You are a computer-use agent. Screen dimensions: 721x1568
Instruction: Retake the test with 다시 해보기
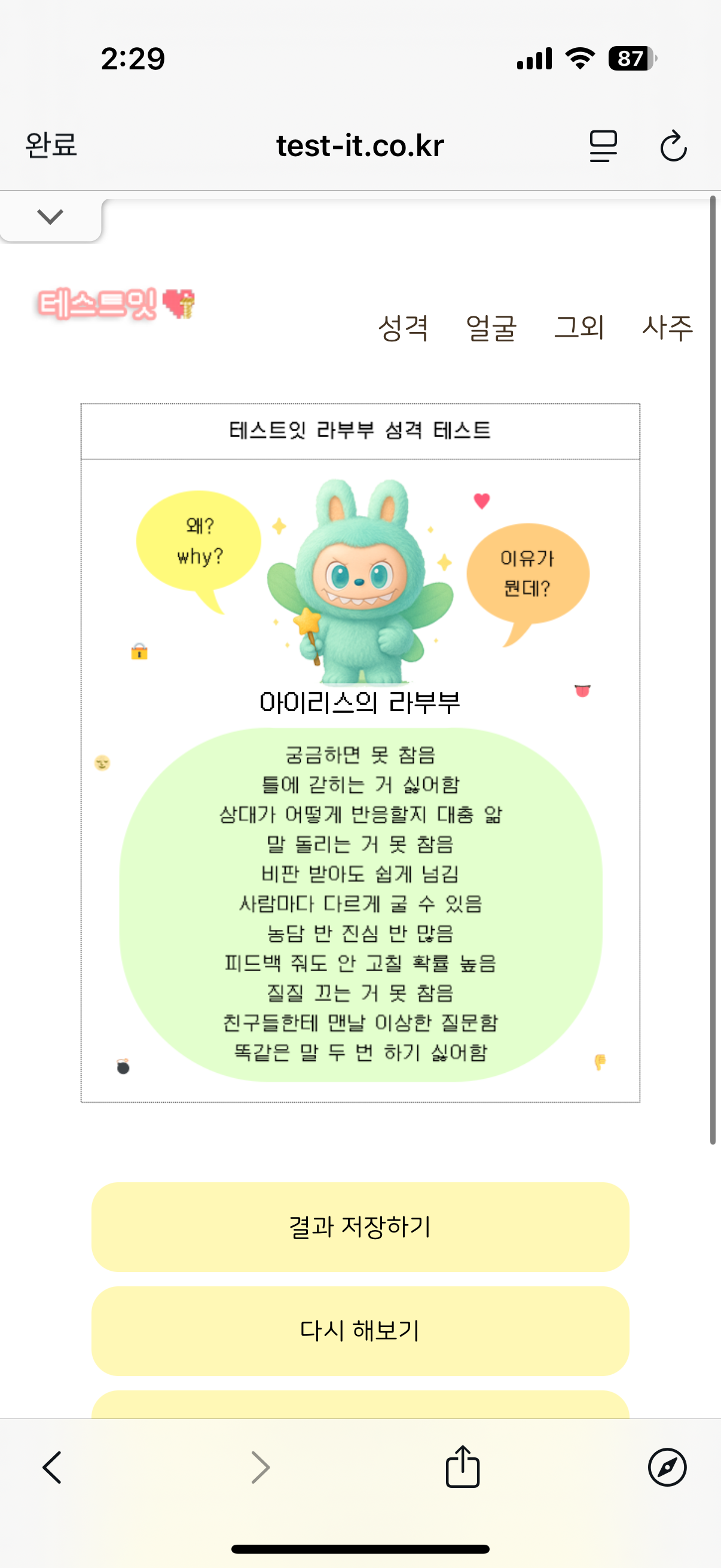click(x=360, y=1331)
